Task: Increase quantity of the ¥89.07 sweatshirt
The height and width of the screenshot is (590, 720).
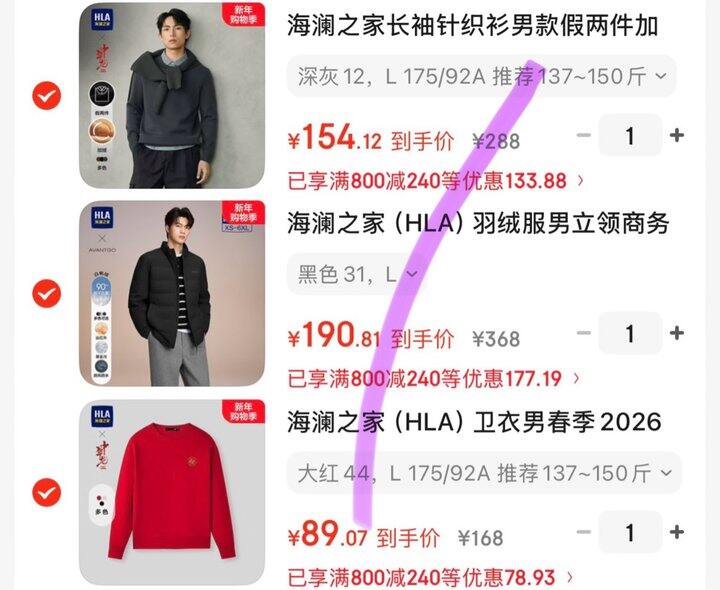Action: pos(677,533)
